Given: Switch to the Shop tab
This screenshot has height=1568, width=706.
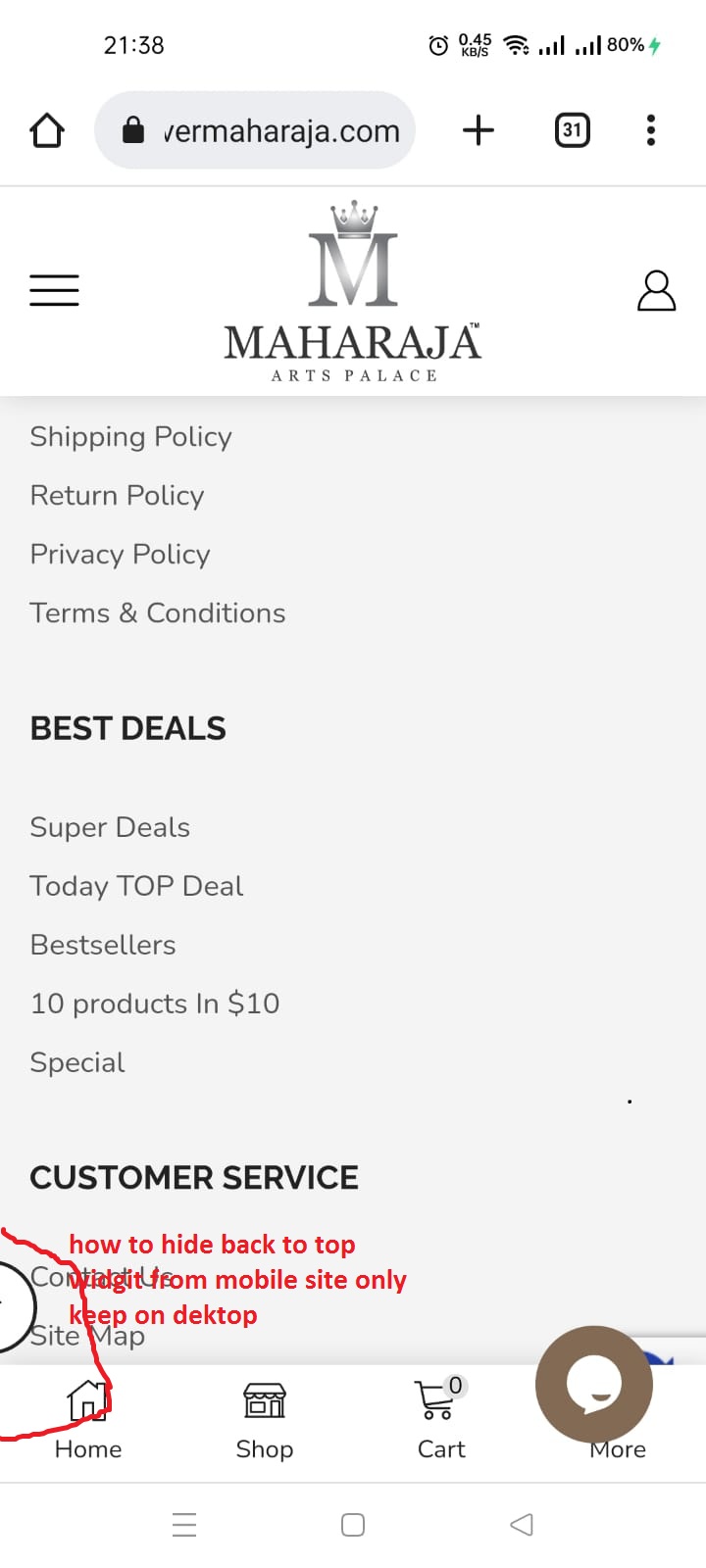Looking at the screenshot, I should tap(265, 1421).
